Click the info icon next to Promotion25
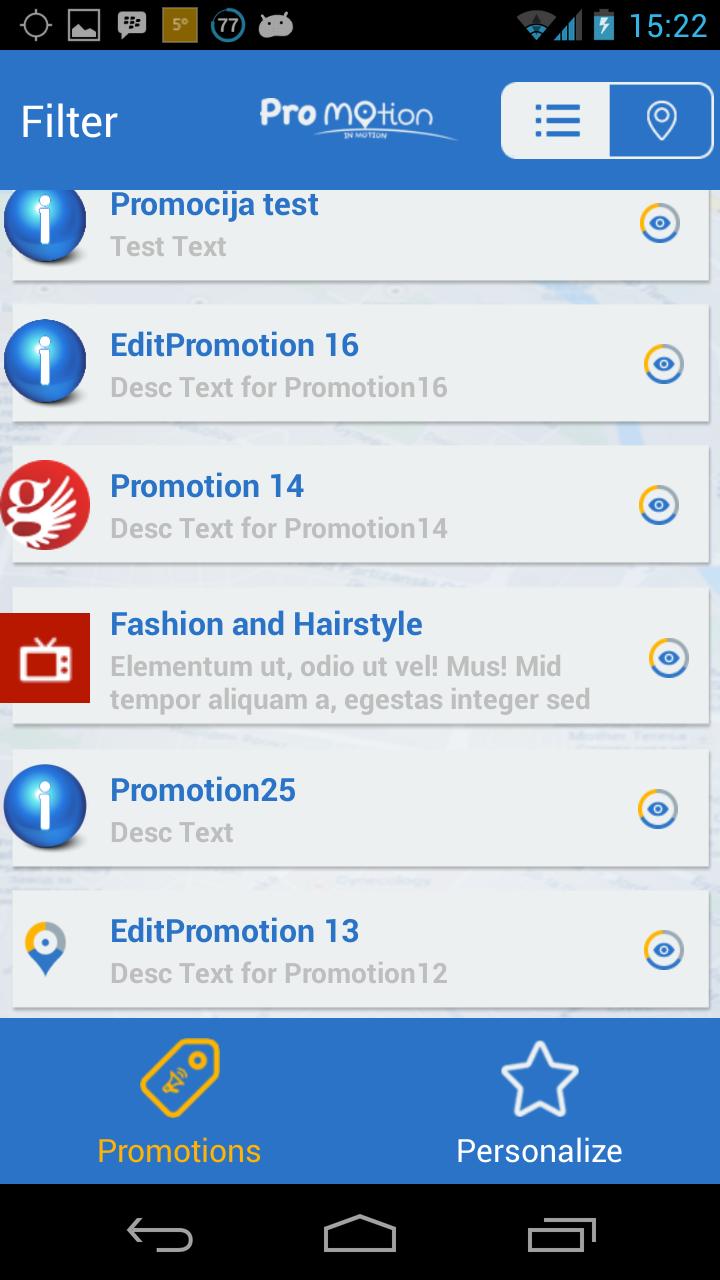 45,806
